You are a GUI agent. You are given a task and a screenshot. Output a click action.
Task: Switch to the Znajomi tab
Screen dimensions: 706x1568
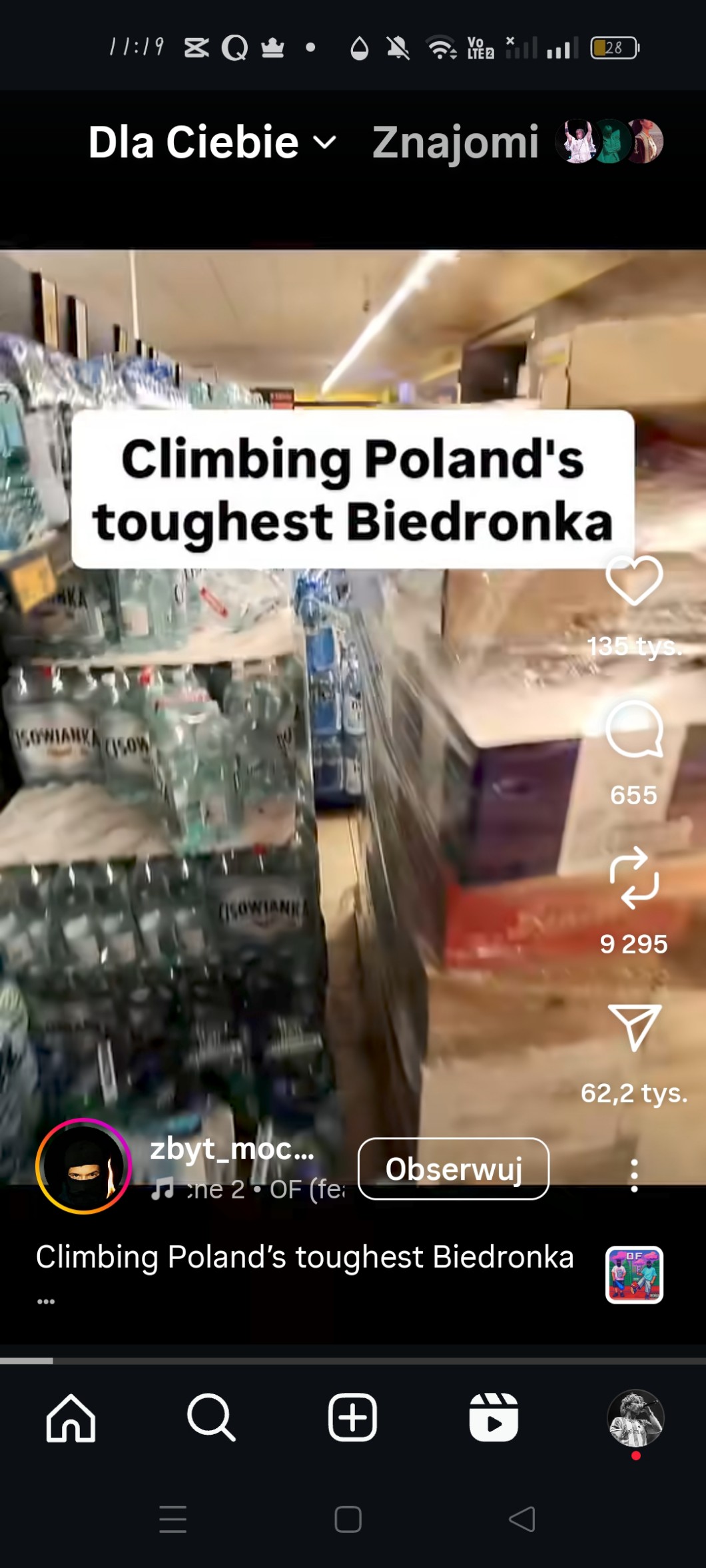pyautogui.click(x=455, y=142)
